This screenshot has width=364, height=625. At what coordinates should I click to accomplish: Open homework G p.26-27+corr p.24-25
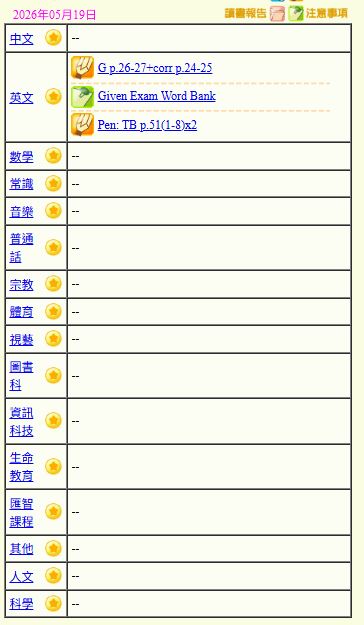point(155,68)
